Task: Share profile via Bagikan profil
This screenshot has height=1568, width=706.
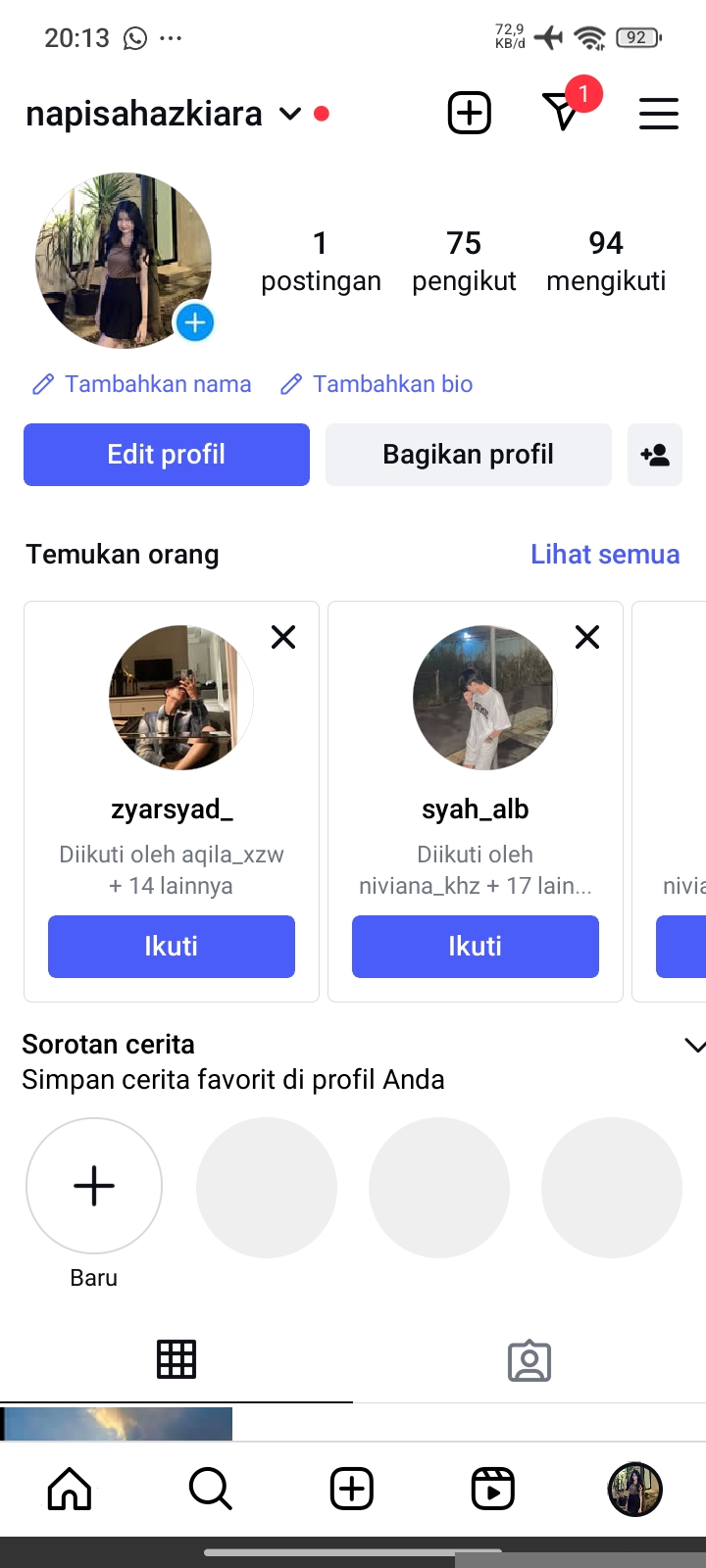Action: point(469,455)
